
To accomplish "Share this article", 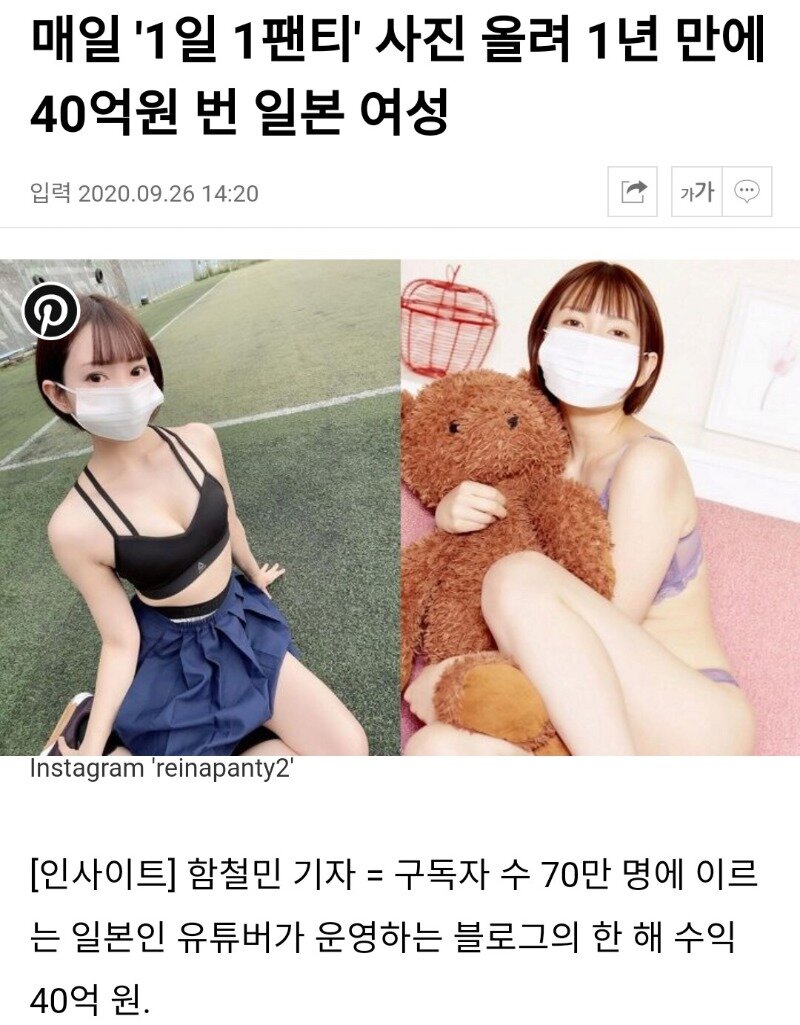I will point(633,191).
